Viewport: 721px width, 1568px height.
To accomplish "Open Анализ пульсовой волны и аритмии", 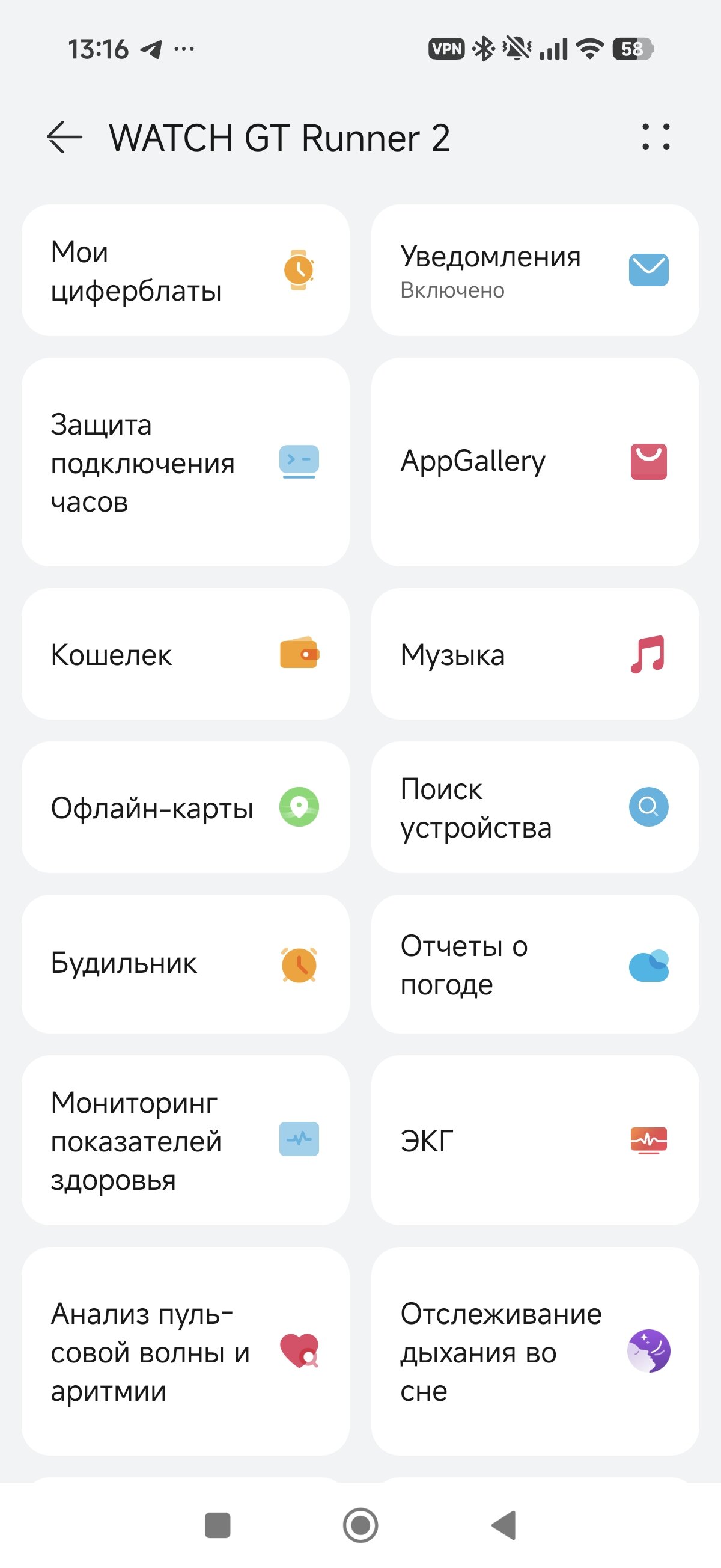I will (x=185, y=1352).
